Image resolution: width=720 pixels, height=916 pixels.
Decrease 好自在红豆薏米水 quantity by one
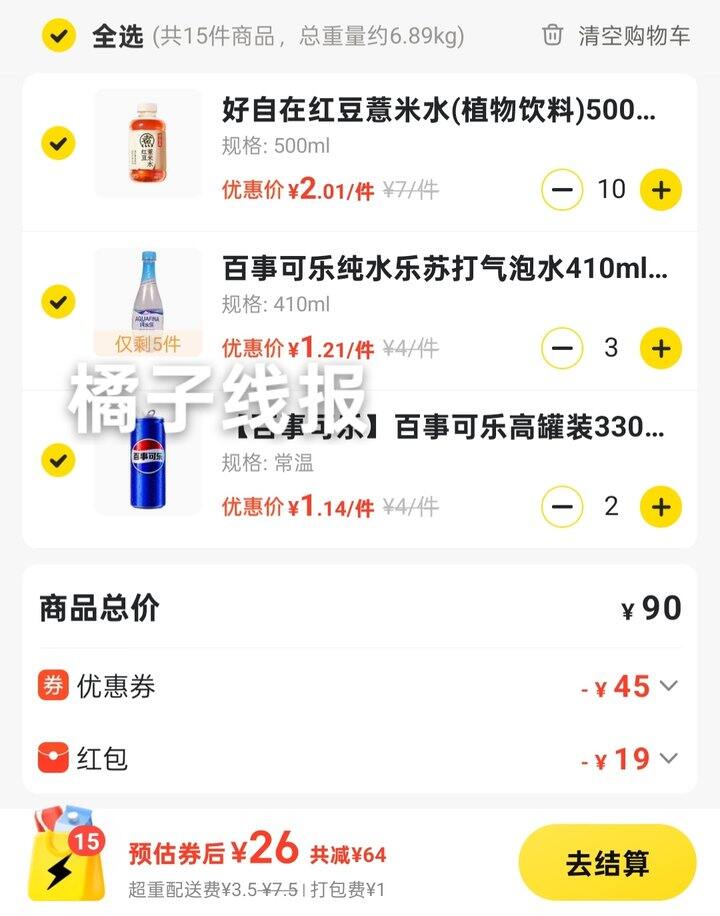[562, 189]
